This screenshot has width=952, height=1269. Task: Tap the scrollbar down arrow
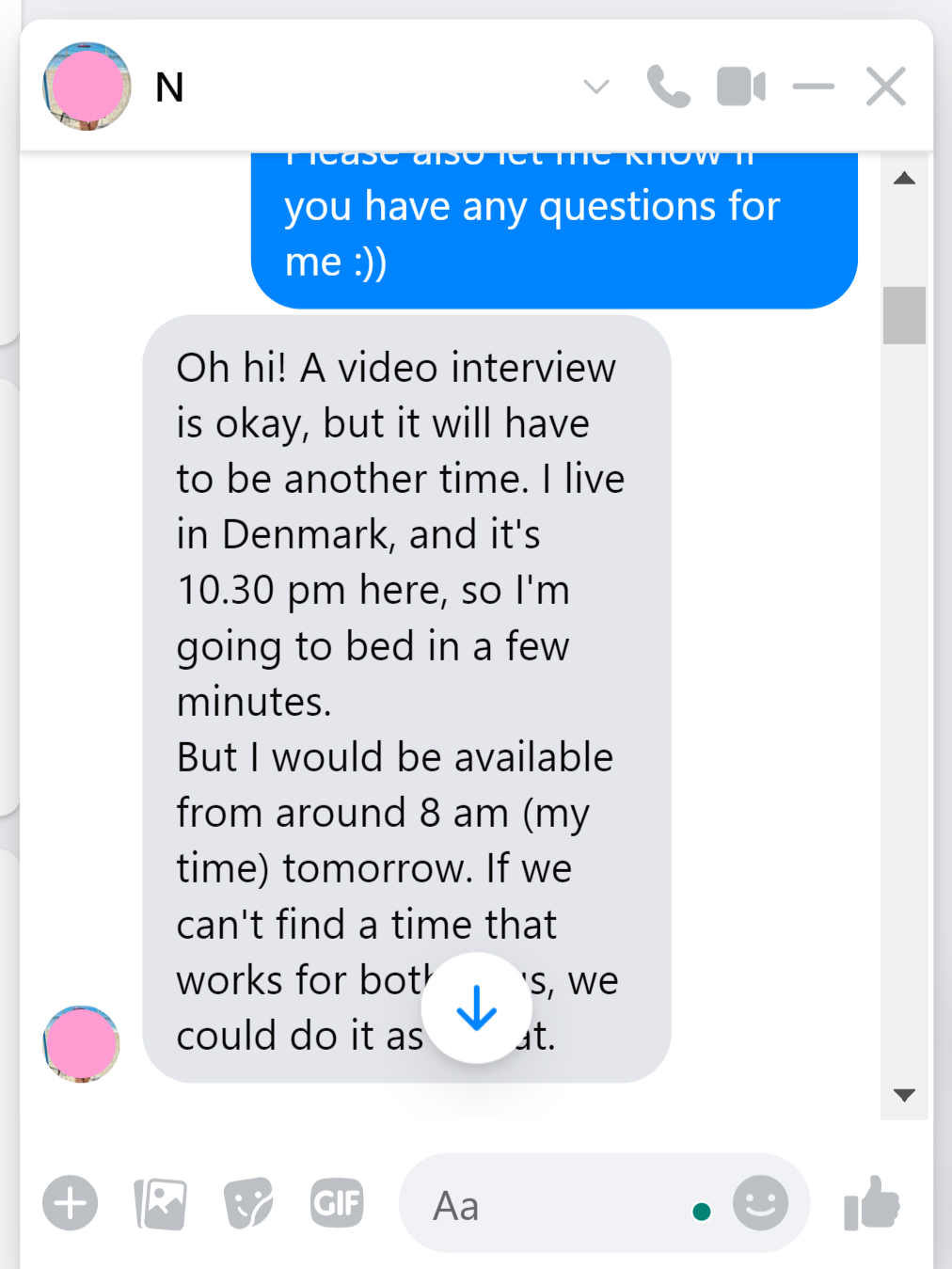904,1095
